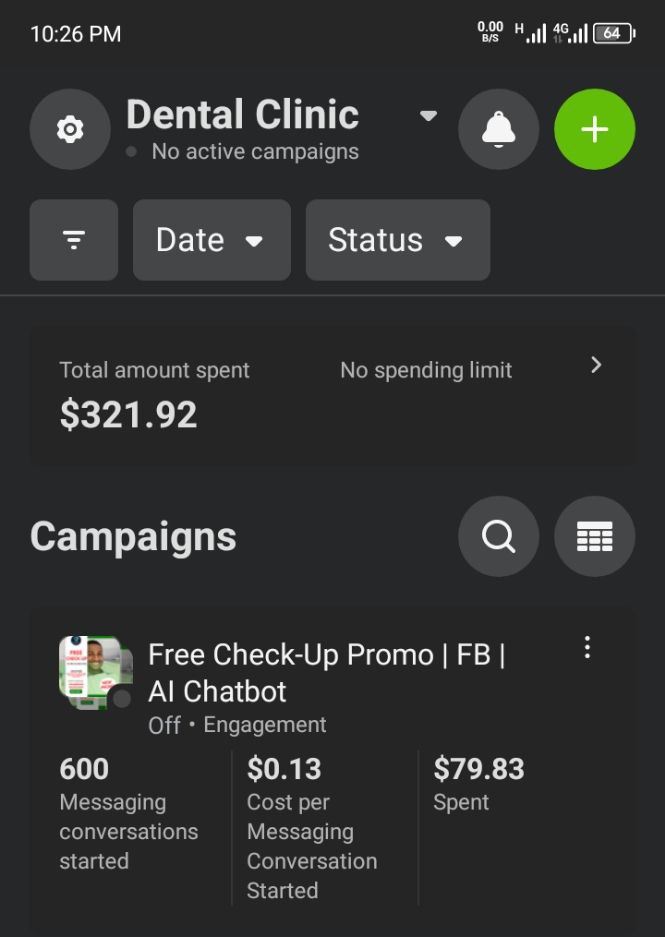Open Free Check-Up Promo campaign card
This screenshot has height=937, width=665.
326,673
